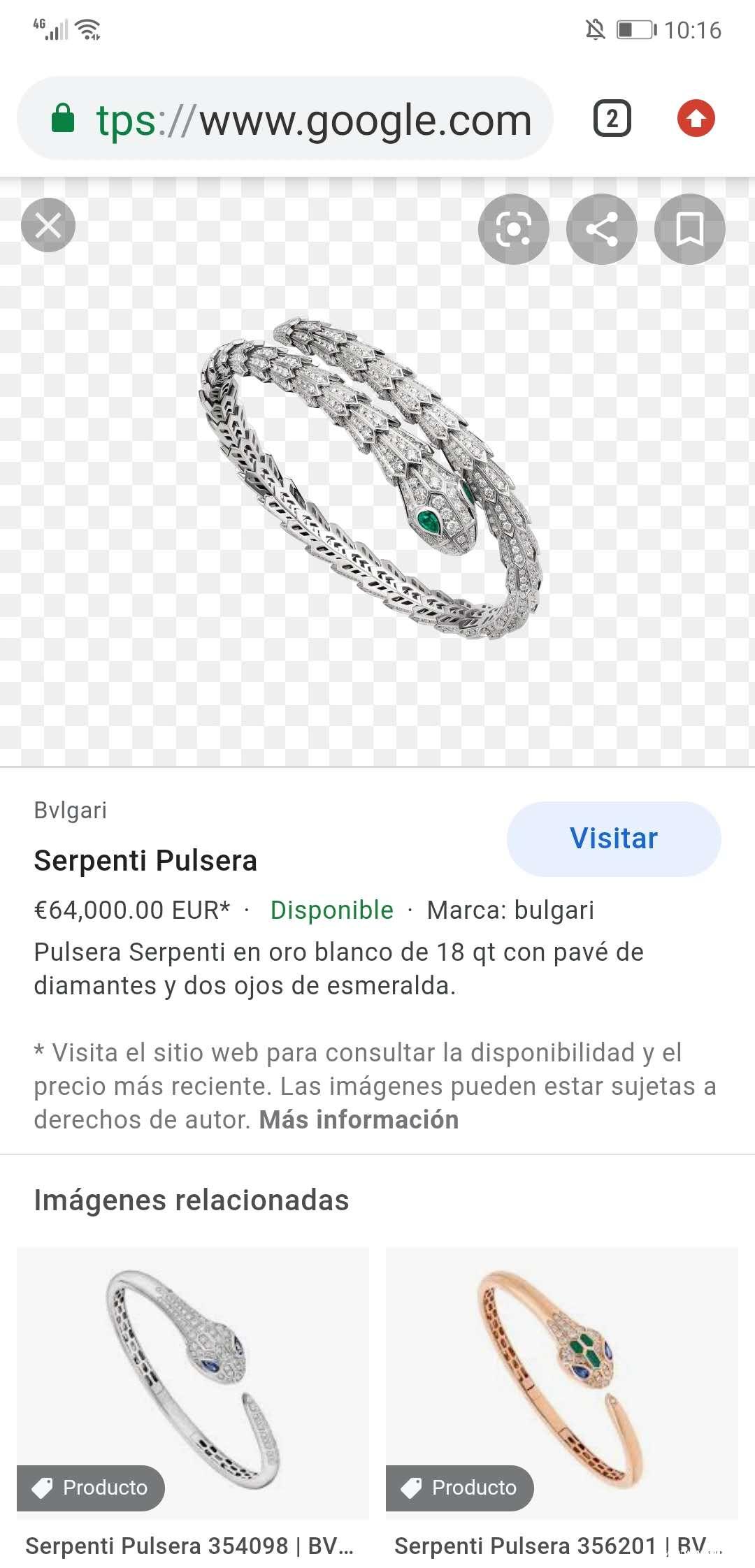Tap the Visitar button
Image resolution: width=755 pixels, height=1568 pixels.
coord(613,839)
